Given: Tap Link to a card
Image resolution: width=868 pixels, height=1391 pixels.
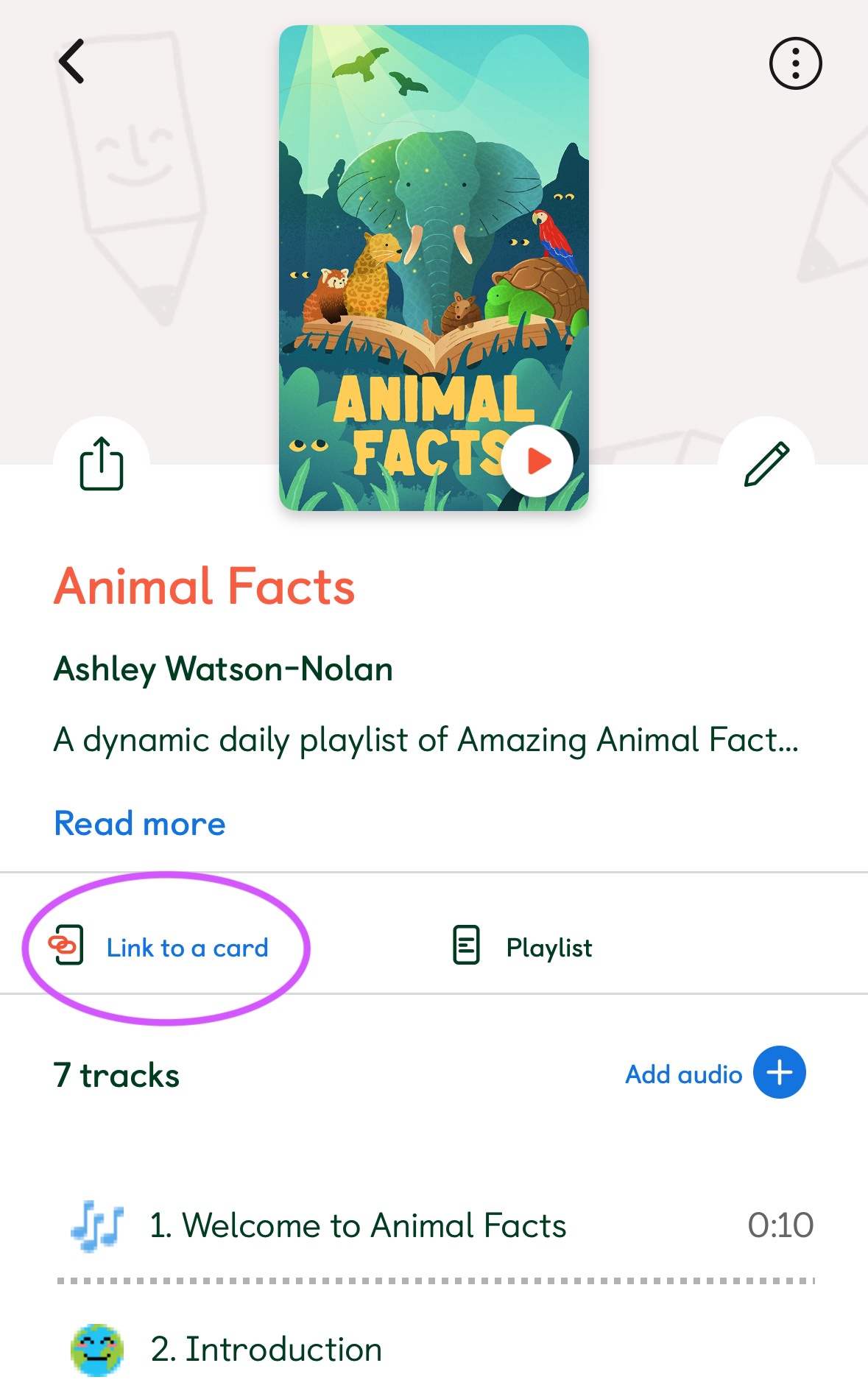Looking at the screenshot, I should click(187, 948).
